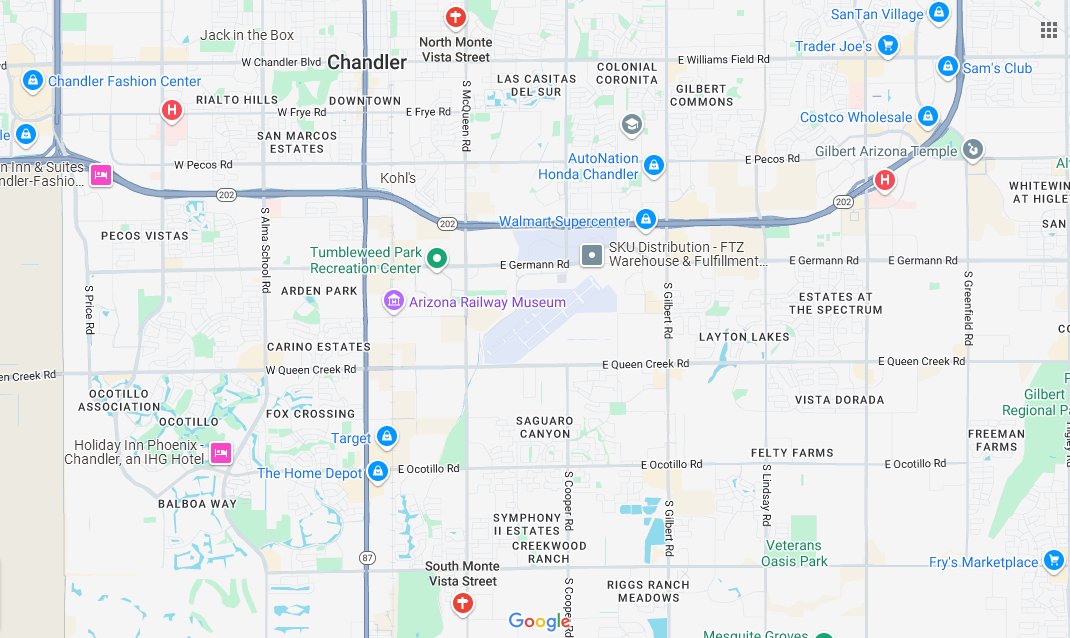Open Tumbleweed Park Recreation Center marker
The height and width of the screenshot is (638, 1070).
pyautogui.click(x=436, y=260)
